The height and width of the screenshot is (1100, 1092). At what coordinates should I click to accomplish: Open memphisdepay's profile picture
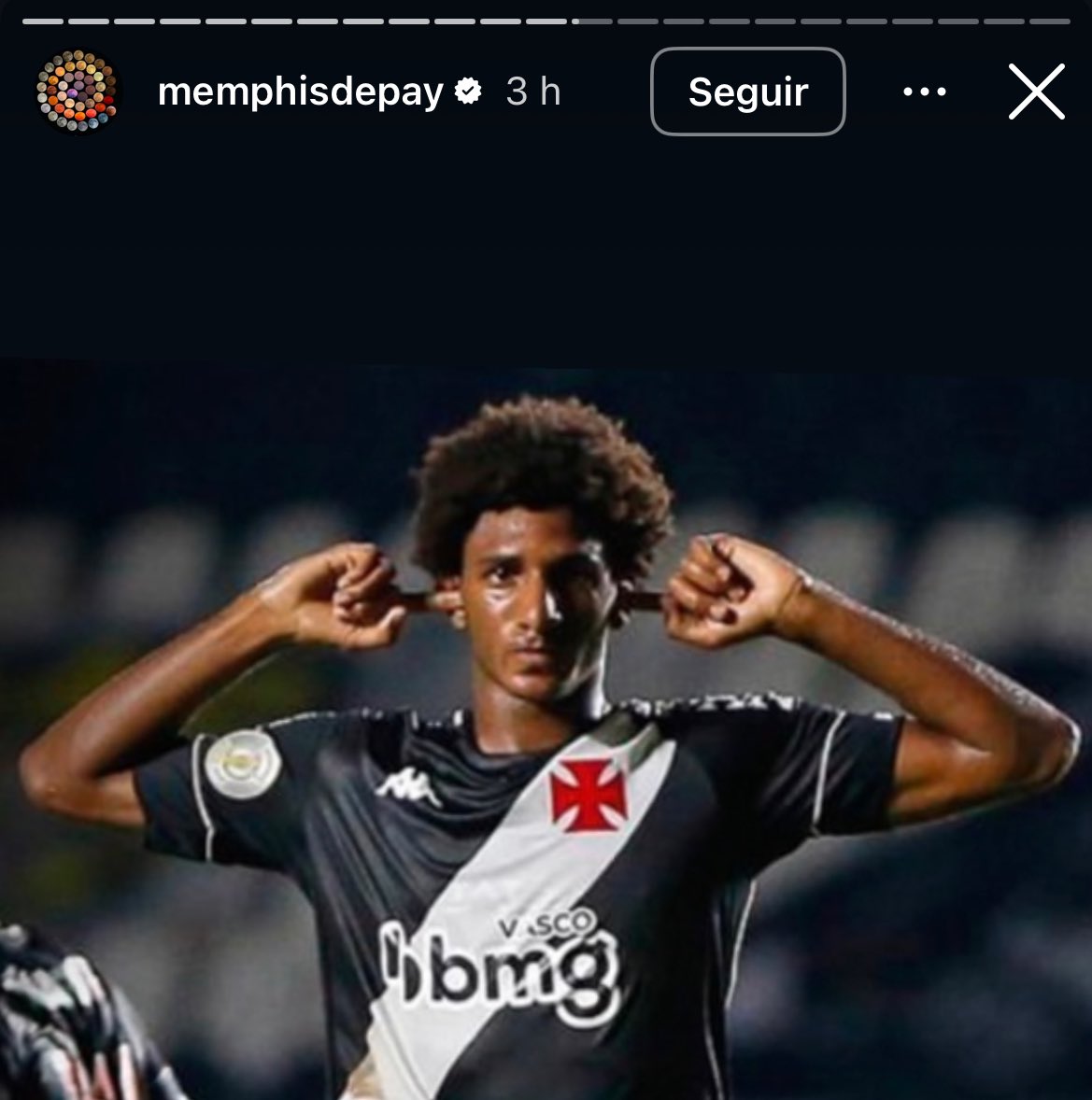[78, 92]
